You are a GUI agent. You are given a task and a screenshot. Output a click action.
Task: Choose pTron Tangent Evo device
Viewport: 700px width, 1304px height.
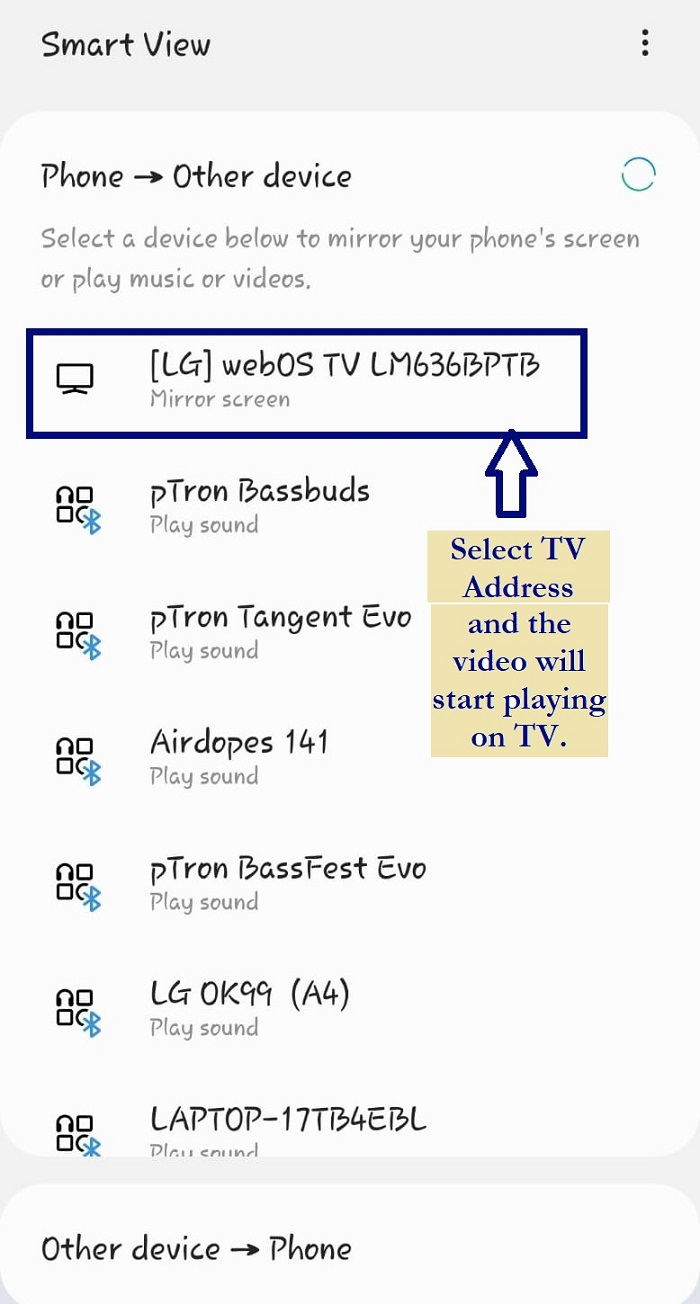pos(280,632)
